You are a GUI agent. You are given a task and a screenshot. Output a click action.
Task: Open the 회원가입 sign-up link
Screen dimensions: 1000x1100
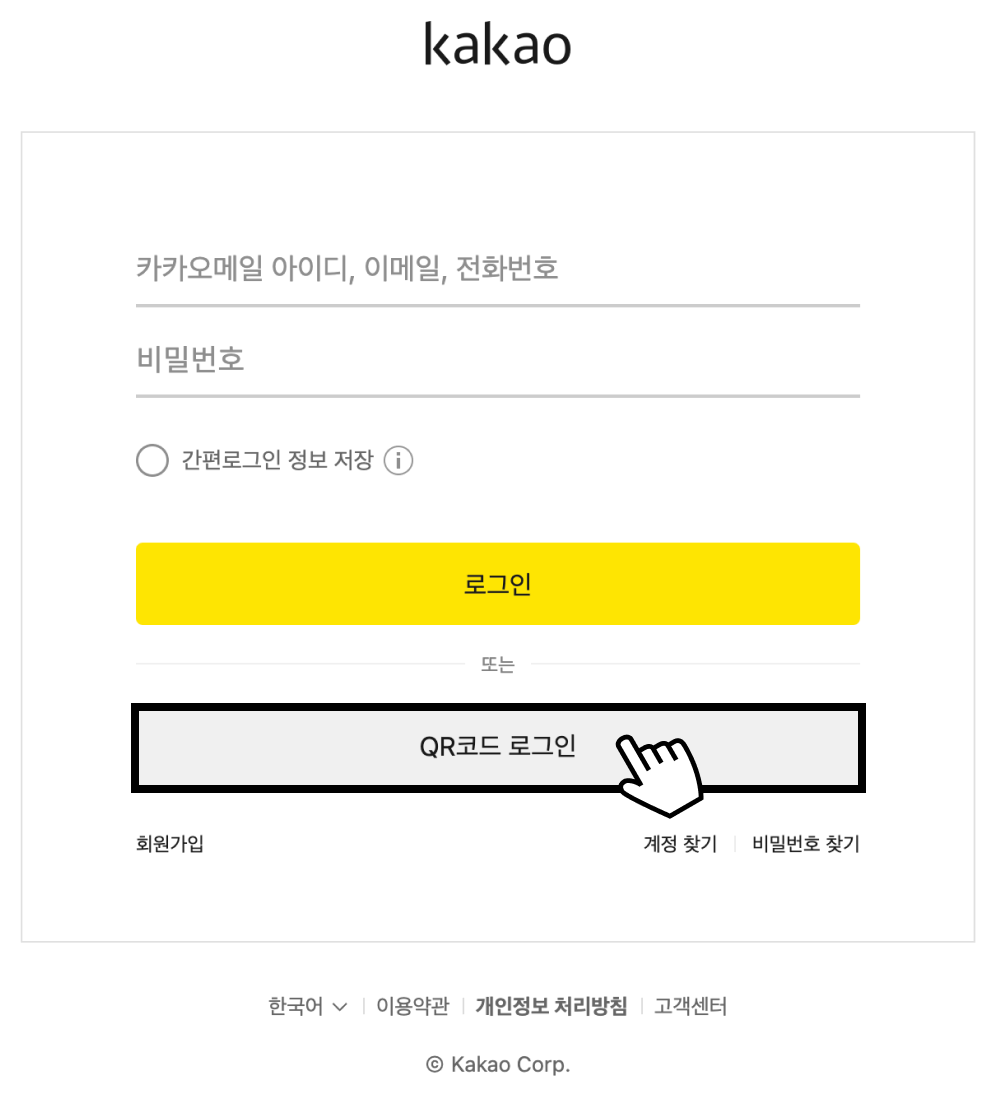(x=170, y=844)
